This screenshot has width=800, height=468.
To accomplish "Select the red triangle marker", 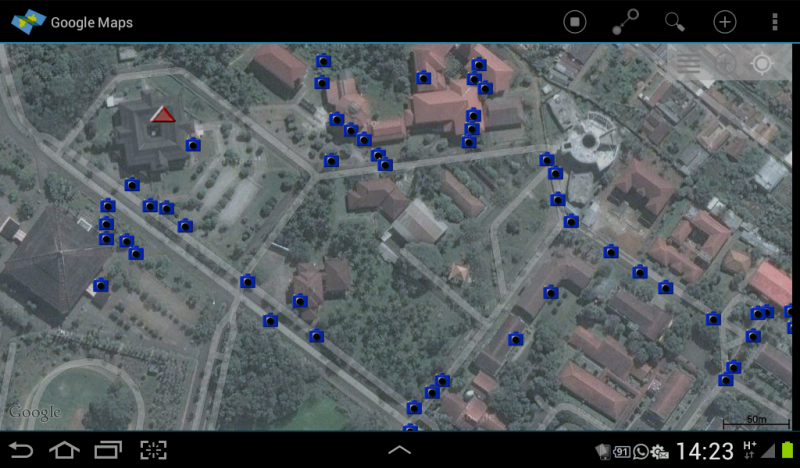I will coord(162,115).
